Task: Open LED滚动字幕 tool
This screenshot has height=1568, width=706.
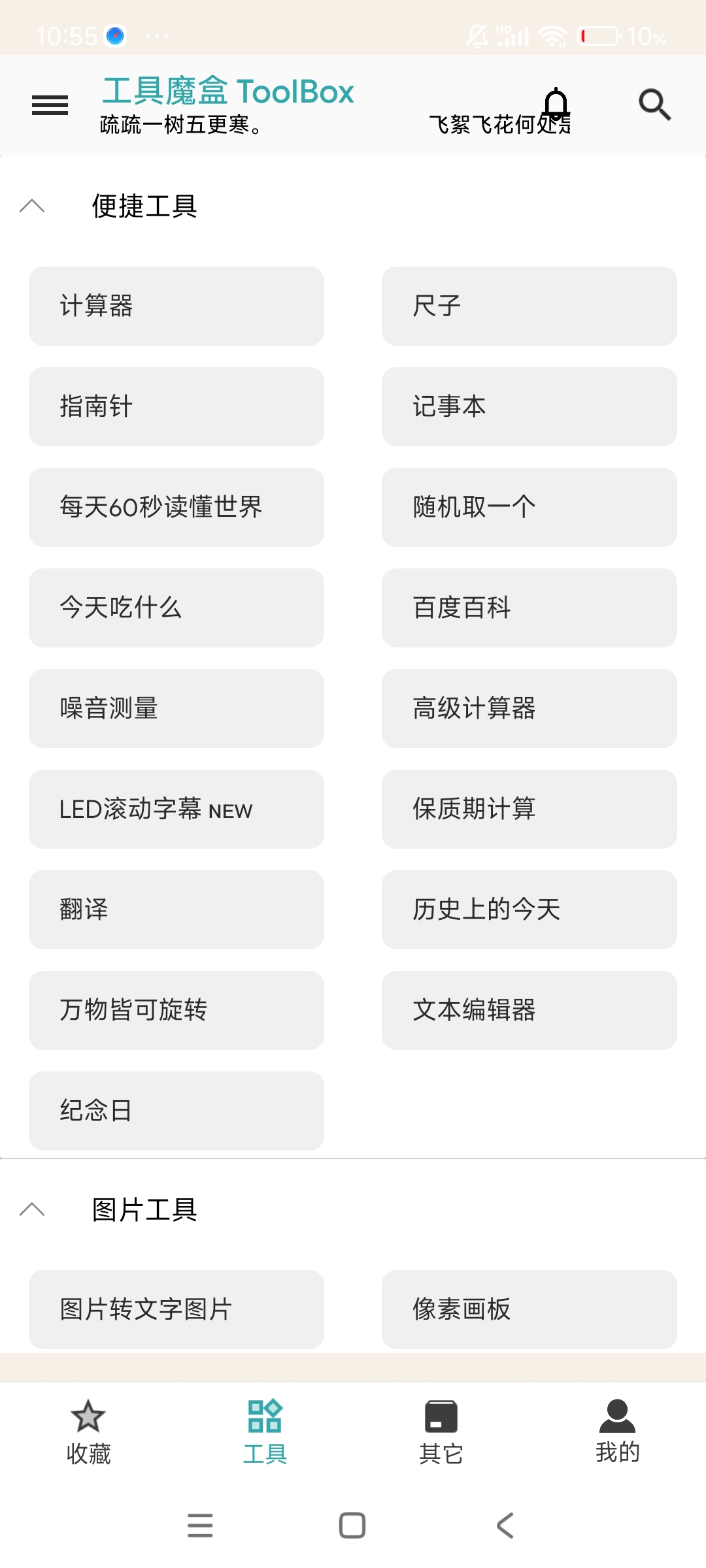Action: click(x=176, y=809)
